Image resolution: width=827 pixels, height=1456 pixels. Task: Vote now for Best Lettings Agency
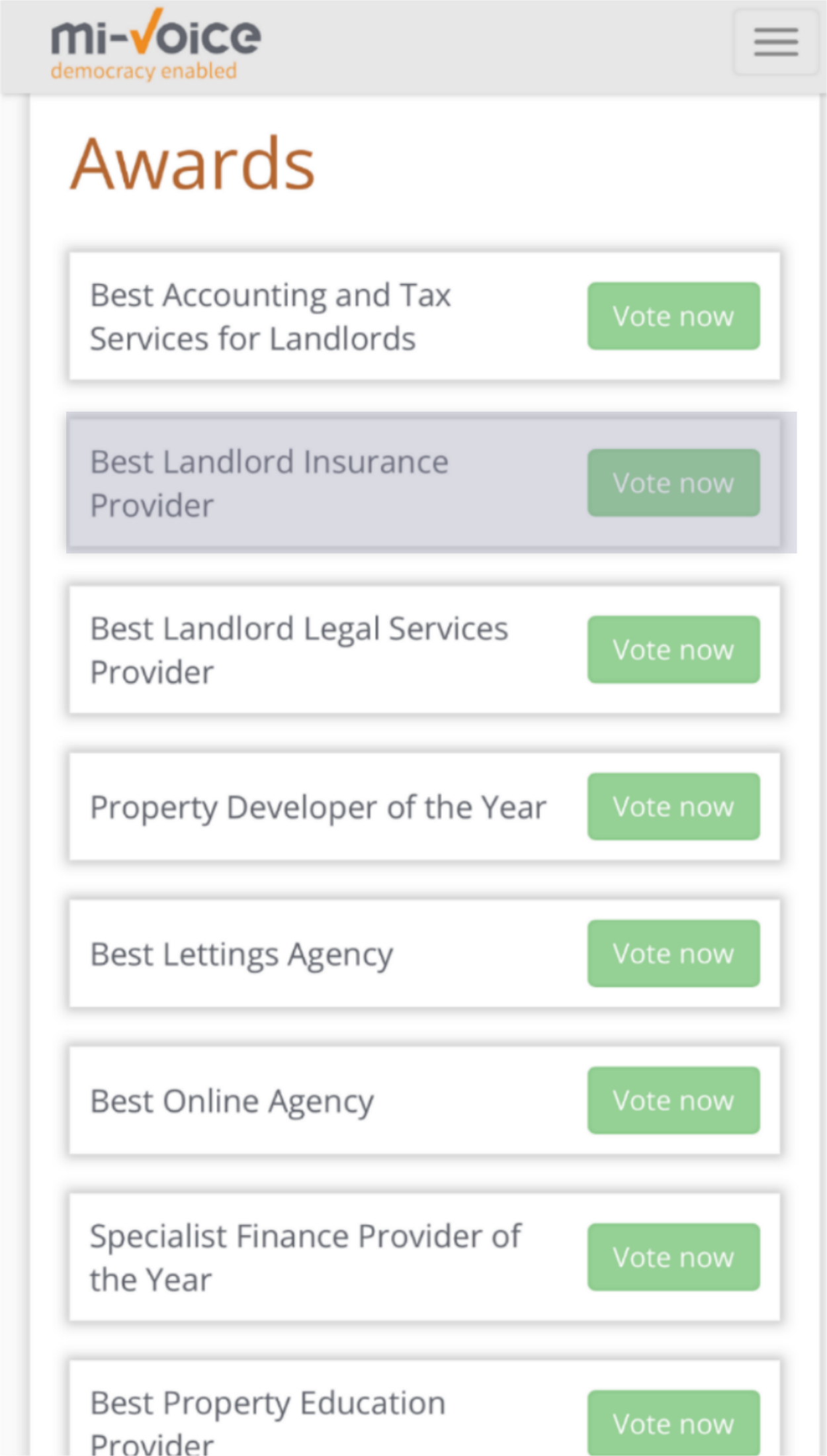click(674, 953)
